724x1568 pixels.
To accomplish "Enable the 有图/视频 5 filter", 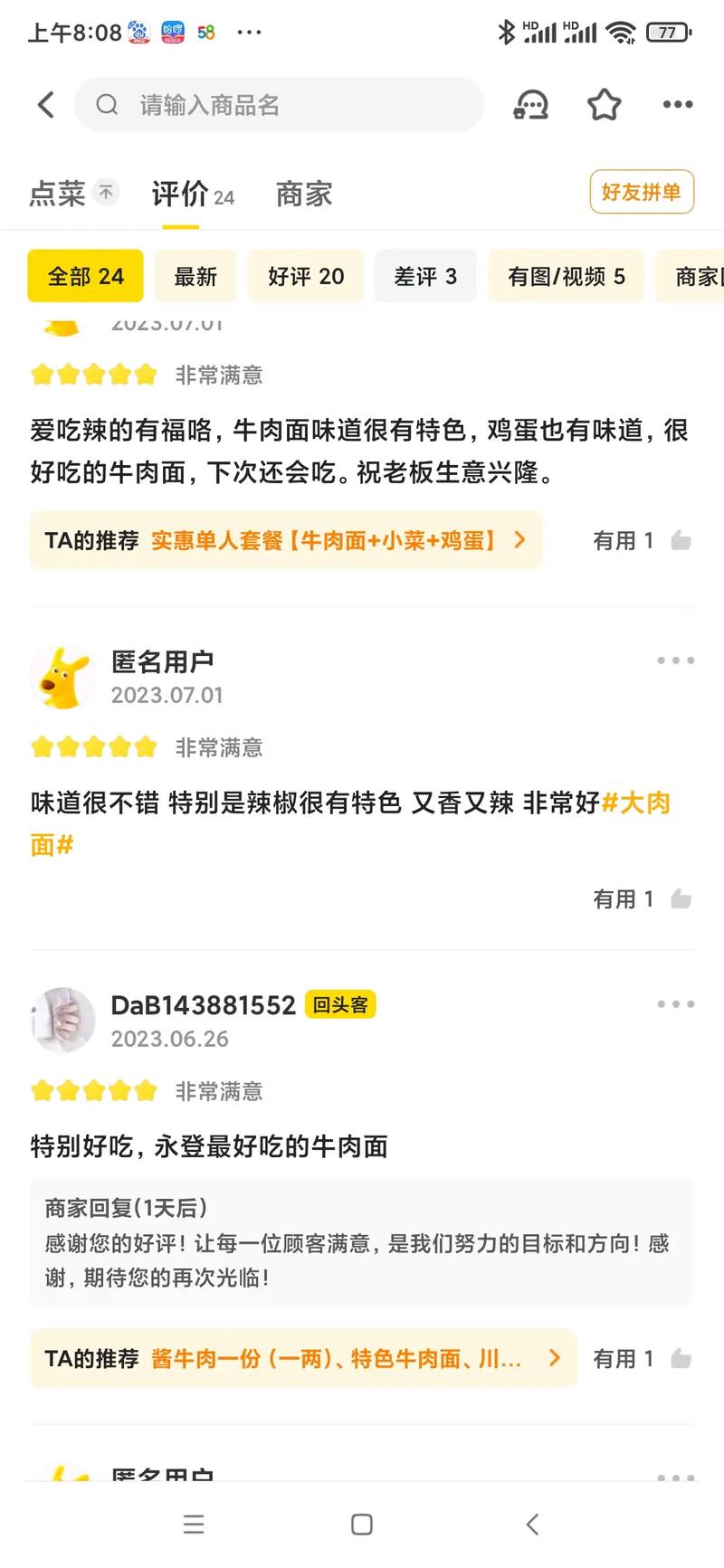I will (566, 276).
